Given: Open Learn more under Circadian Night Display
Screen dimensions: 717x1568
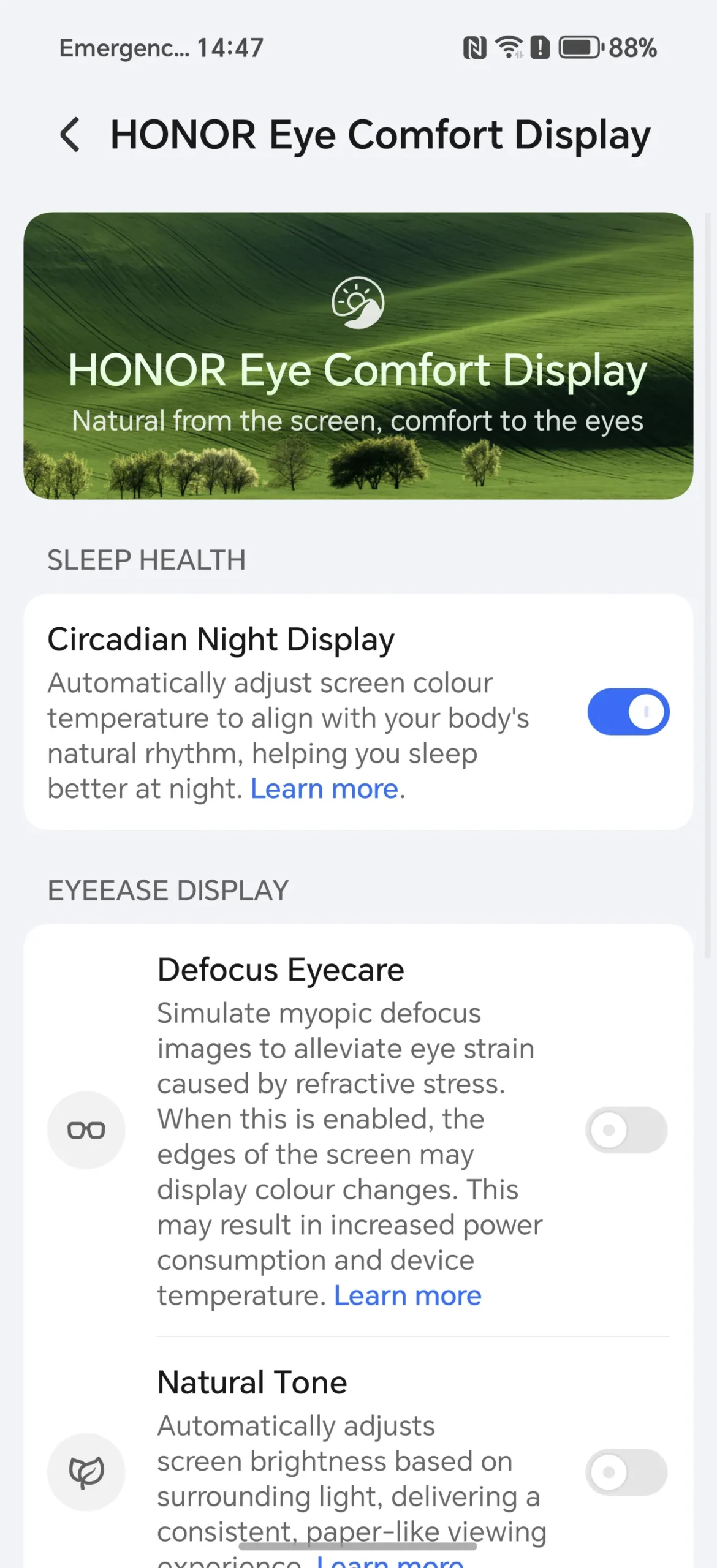Looking at the screenshot, I should pos(325,789).
